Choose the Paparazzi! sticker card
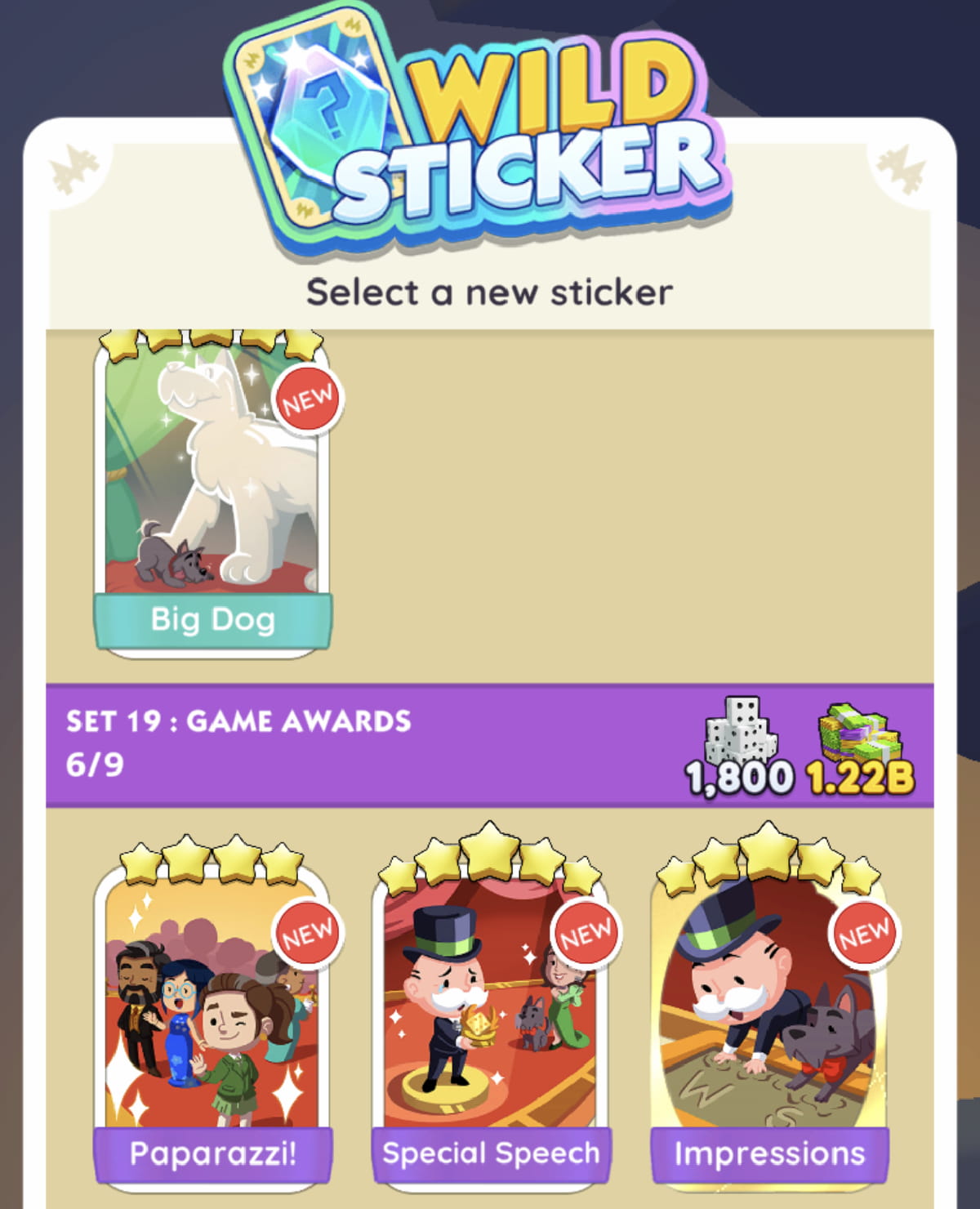 [212, 1021]
